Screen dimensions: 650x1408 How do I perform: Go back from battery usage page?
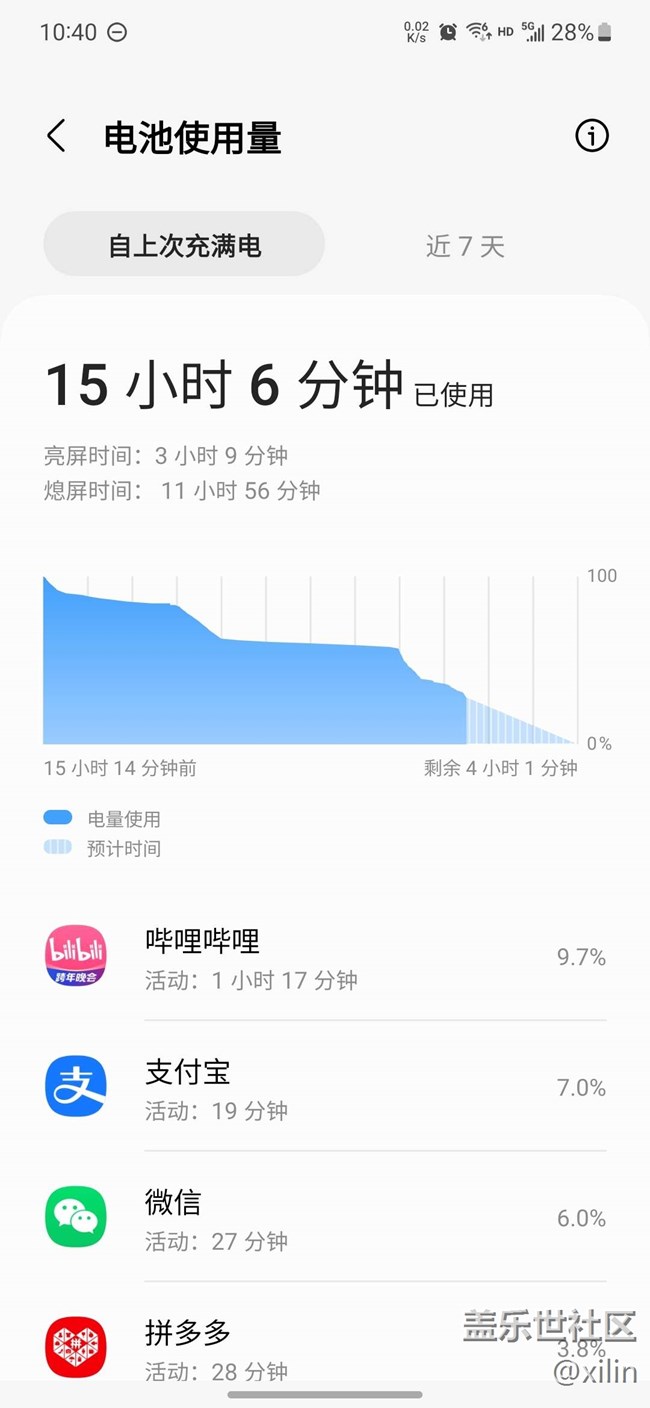click(x=57, y=136)
